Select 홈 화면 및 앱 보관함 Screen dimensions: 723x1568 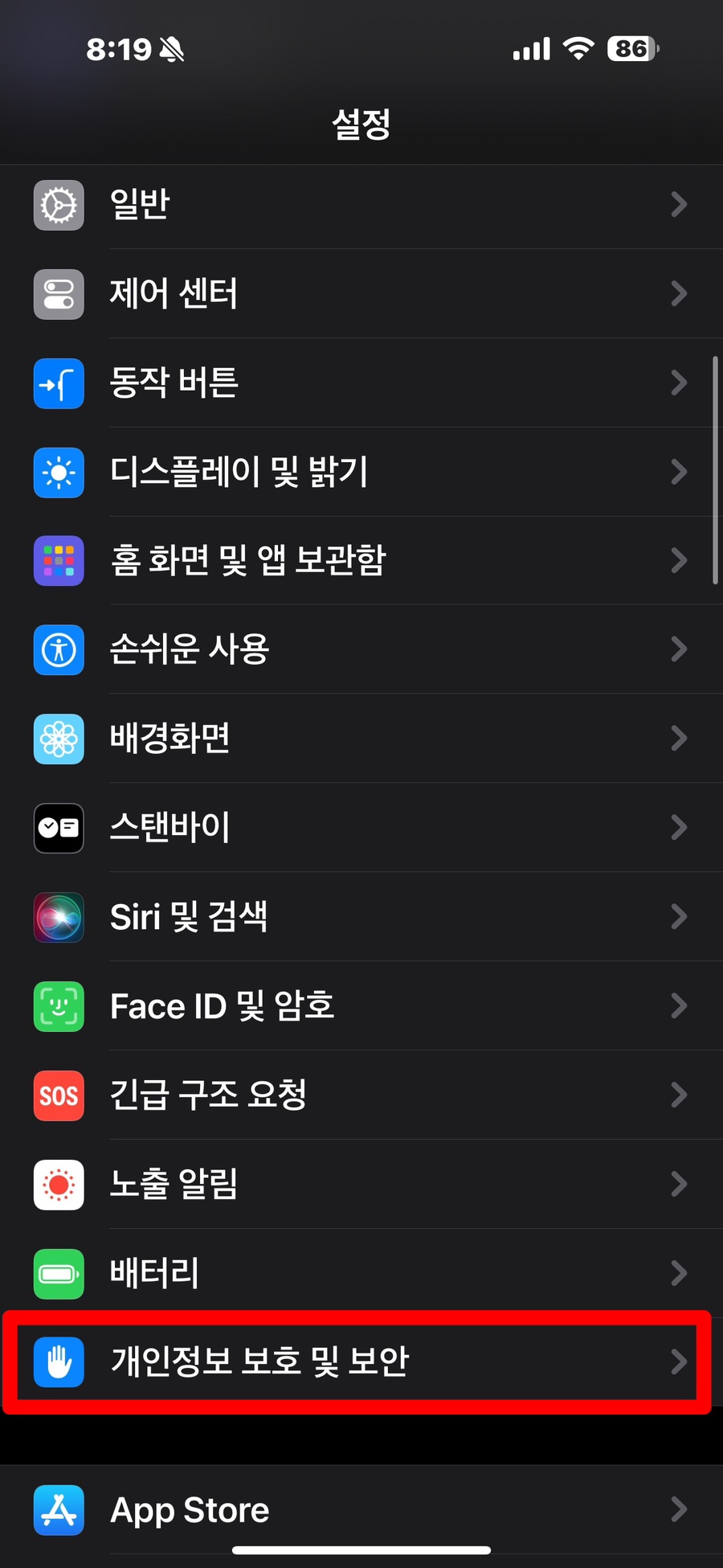point(361,560)
